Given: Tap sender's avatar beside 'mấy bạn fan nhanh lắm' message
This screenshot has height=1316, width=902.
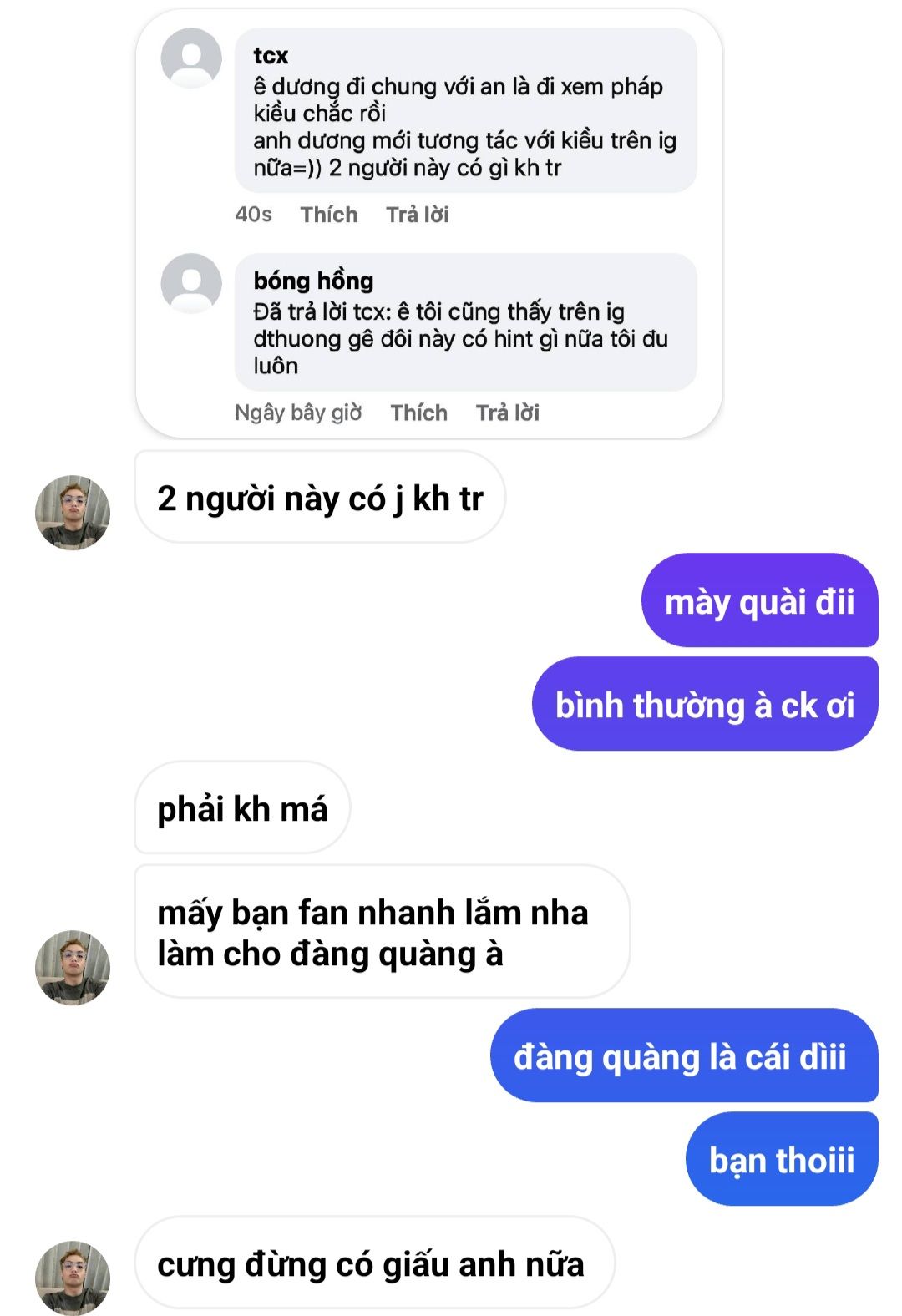Looking at the screenshot, I should (73, 967).
